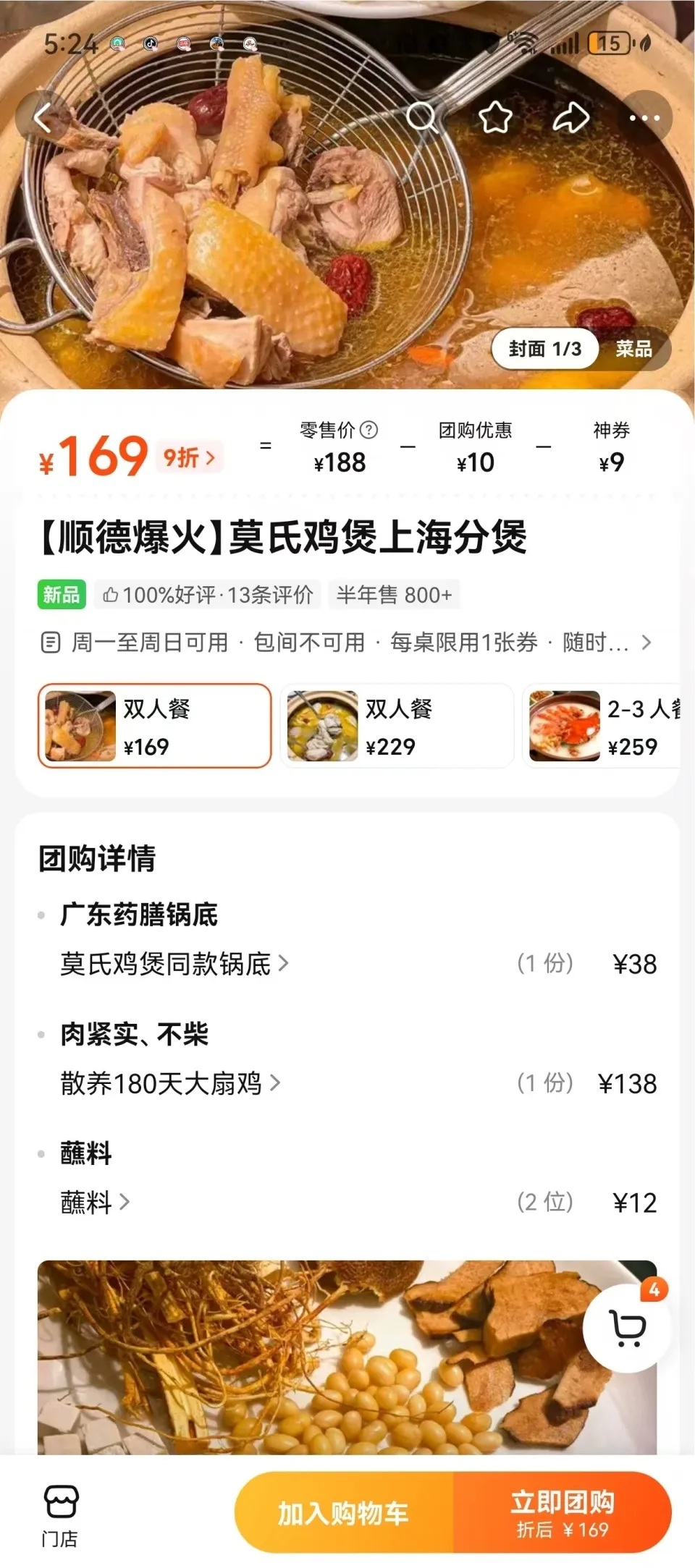Select the 封面 1/3 photo tab
695x1568 pixels.
tap(544, 349)
